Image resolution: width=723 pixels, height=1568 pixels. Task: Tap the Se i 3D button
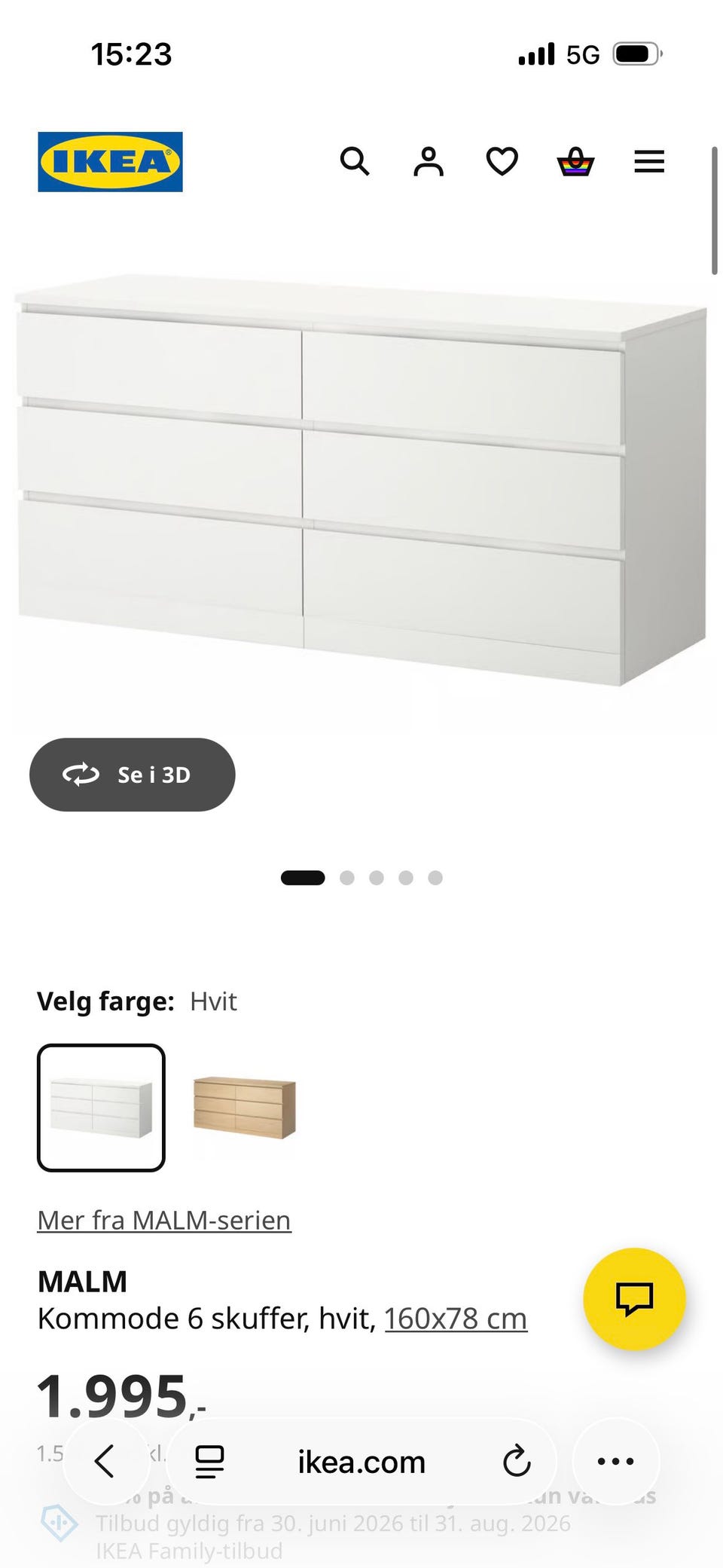pyautogui.click(x=133, y=775)
